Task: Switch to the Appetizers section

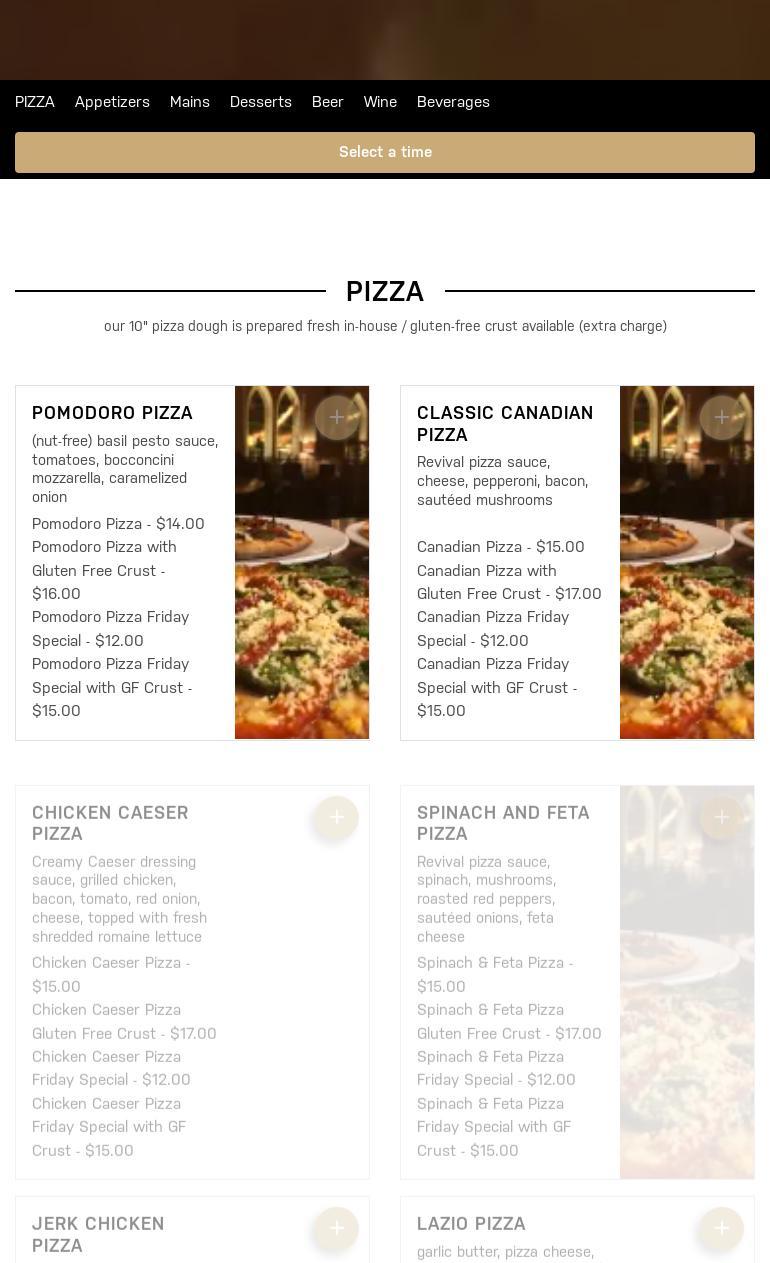Action: point(112,102)
